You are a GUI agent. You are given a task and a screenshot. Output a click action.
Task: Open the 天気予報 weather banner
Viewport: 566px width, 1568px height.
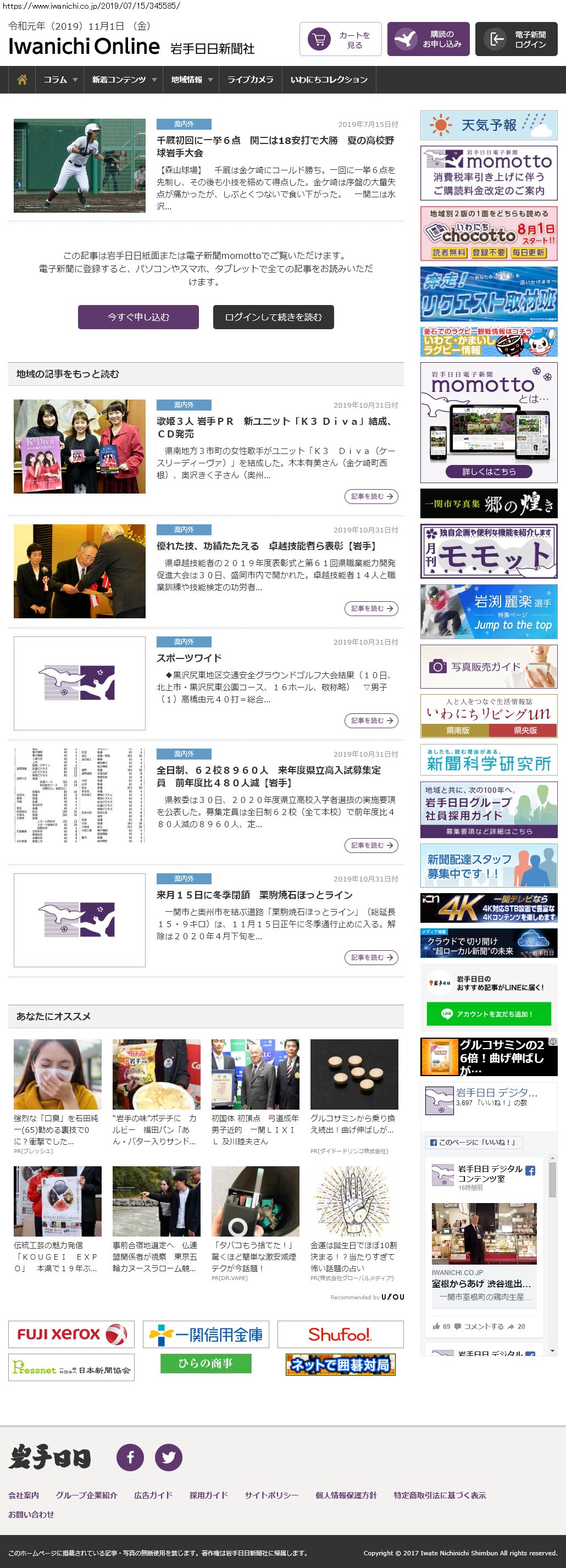coord(489,125)
